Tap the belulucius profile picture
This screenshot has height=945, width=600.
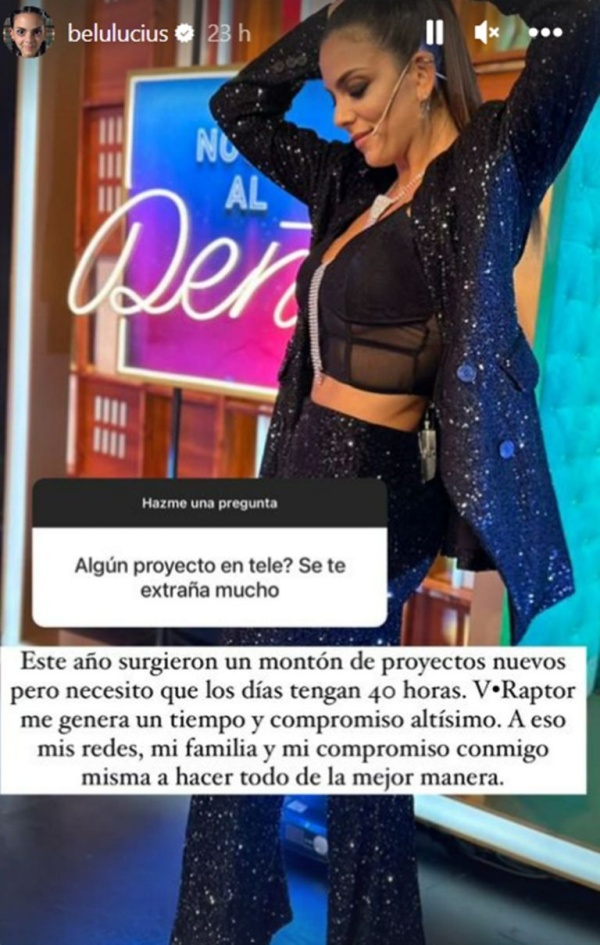29,32
